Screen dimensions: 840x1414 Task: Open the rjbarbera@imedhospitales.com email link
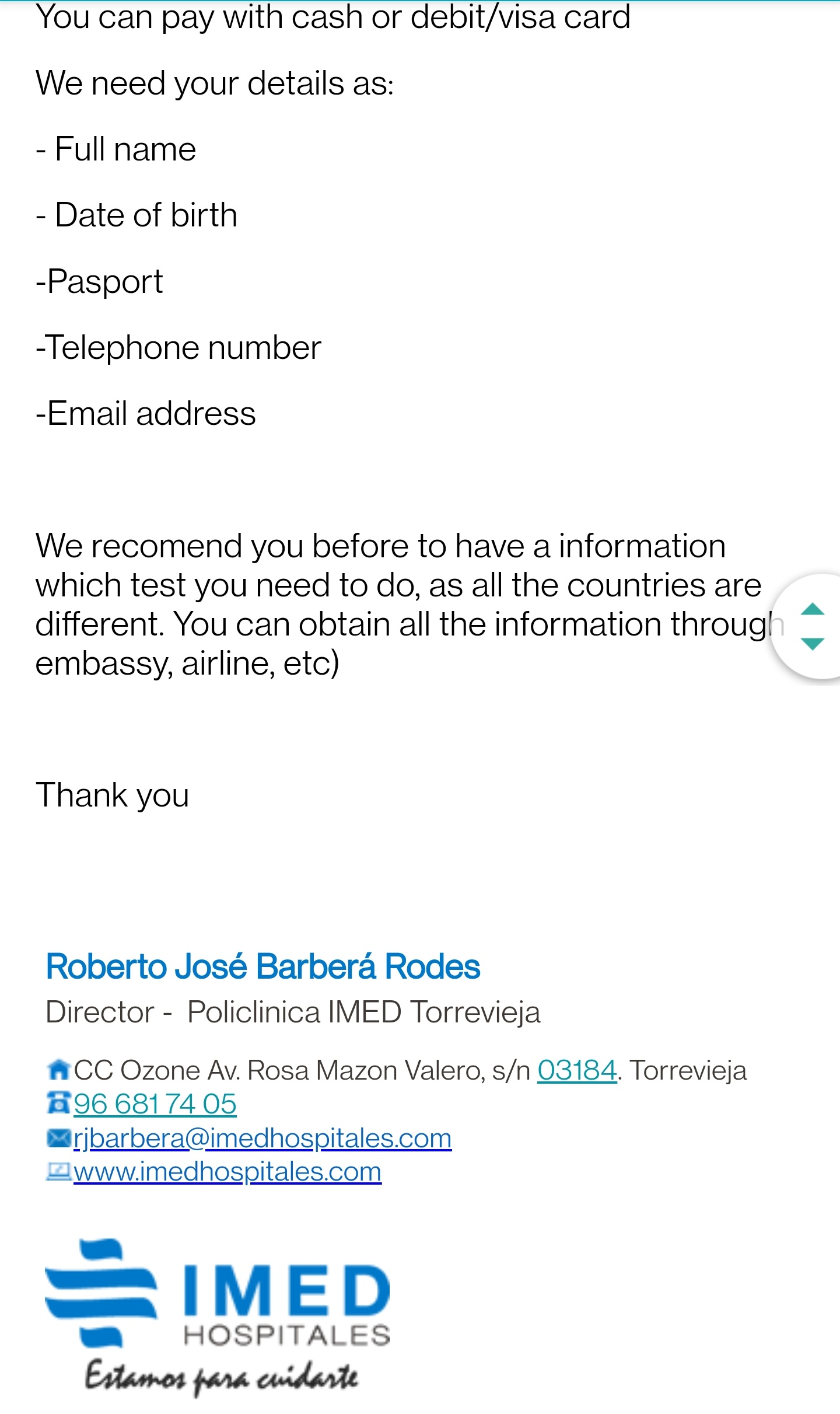pyautogui.click(x=262, y=1138)
